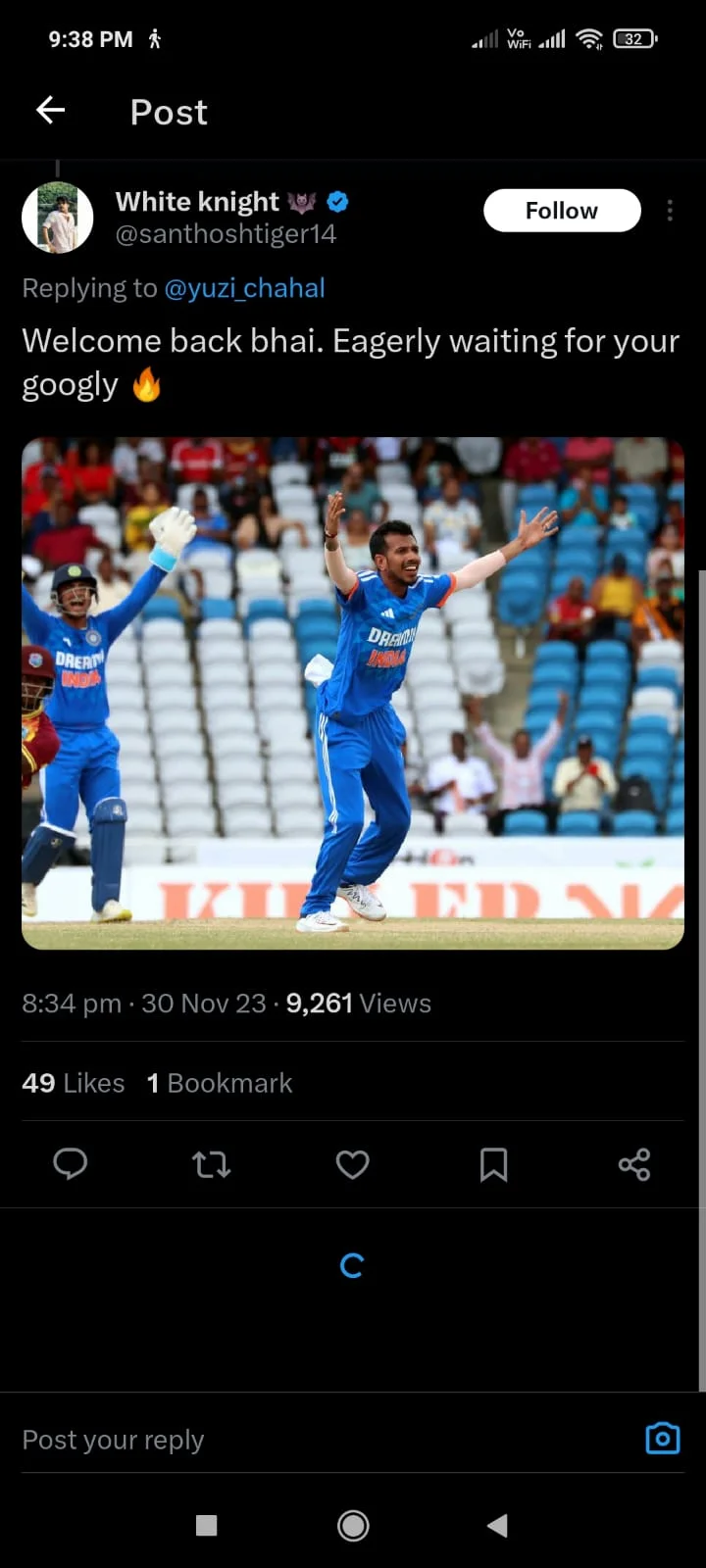Go back using the top arrow
The height and width of the screenshot is (1568, 706).
coord(51,111)
